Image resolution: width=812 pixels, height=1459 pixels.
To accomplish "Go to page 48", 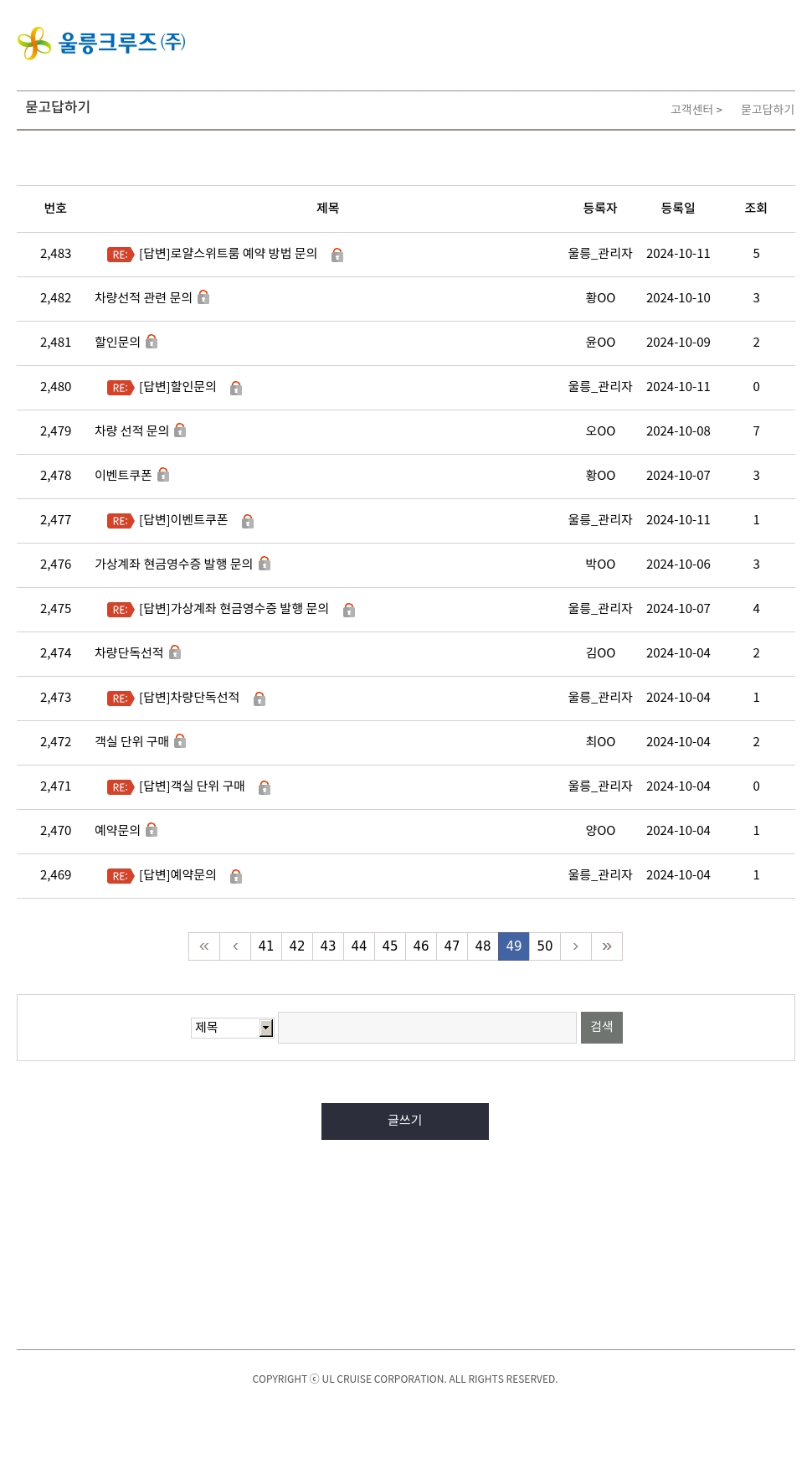I will tap(483, 946).
